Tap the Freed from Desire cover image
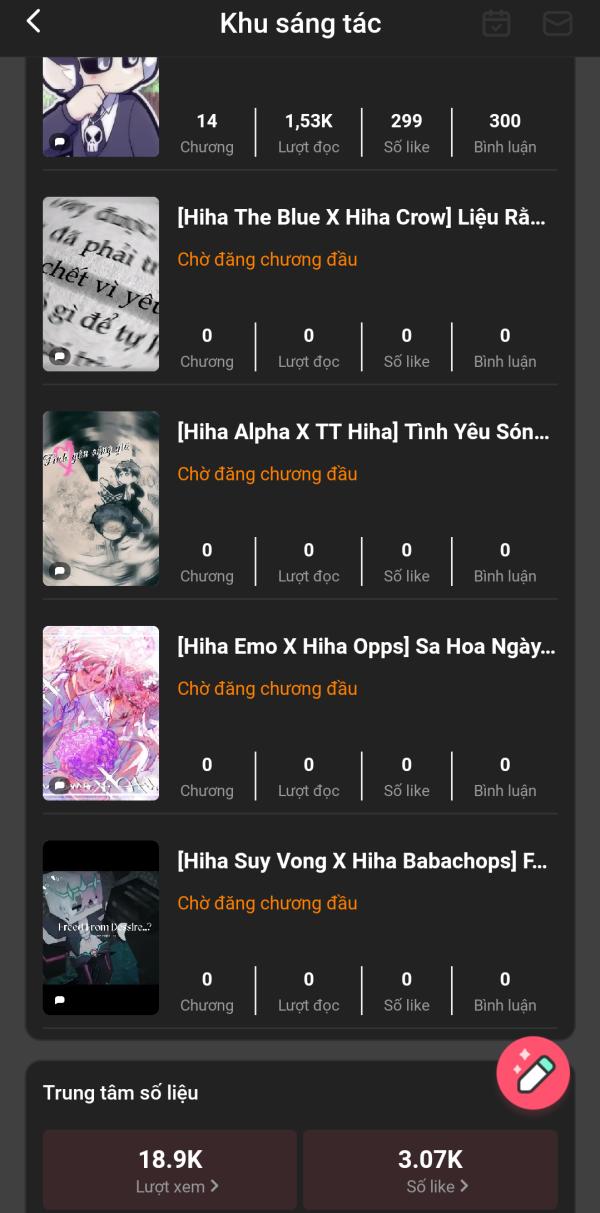 (x=101, y=927)
